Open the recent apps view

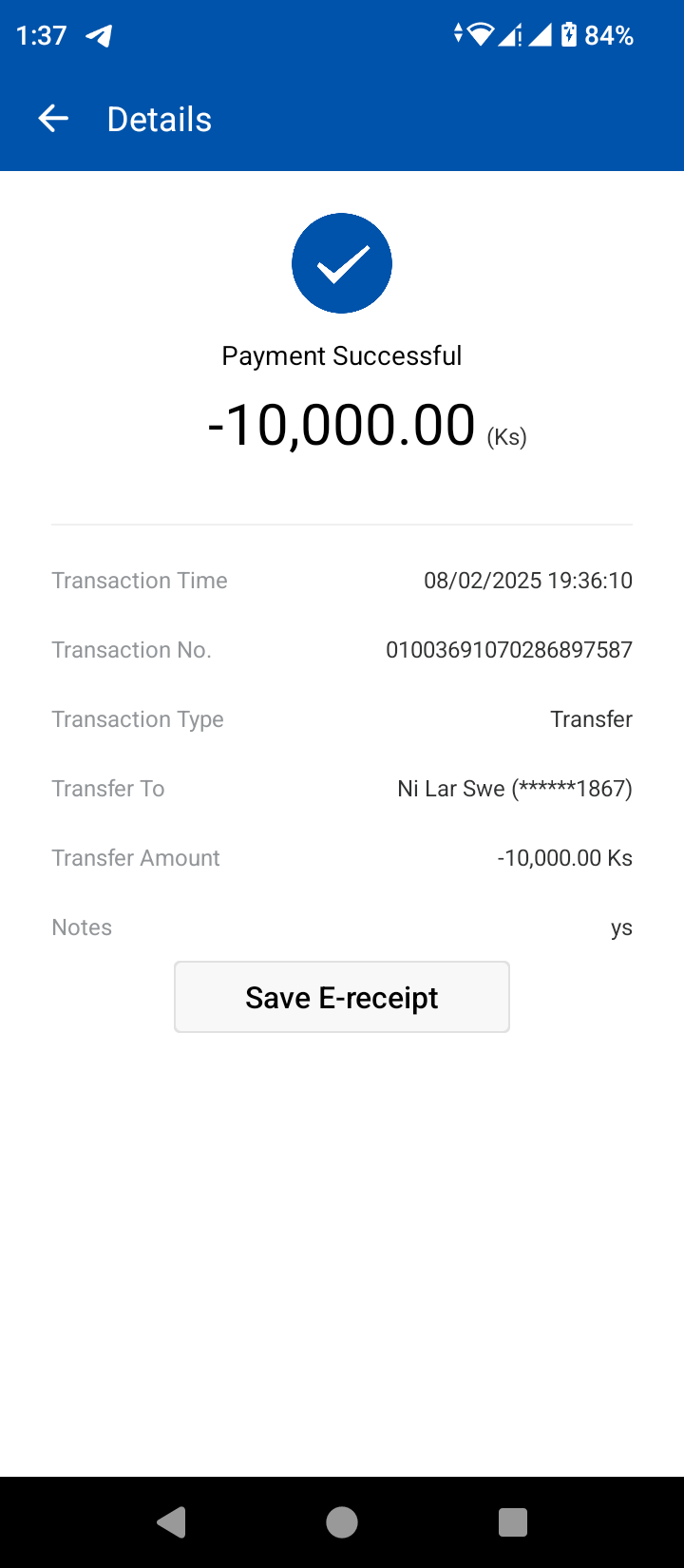513,1522
